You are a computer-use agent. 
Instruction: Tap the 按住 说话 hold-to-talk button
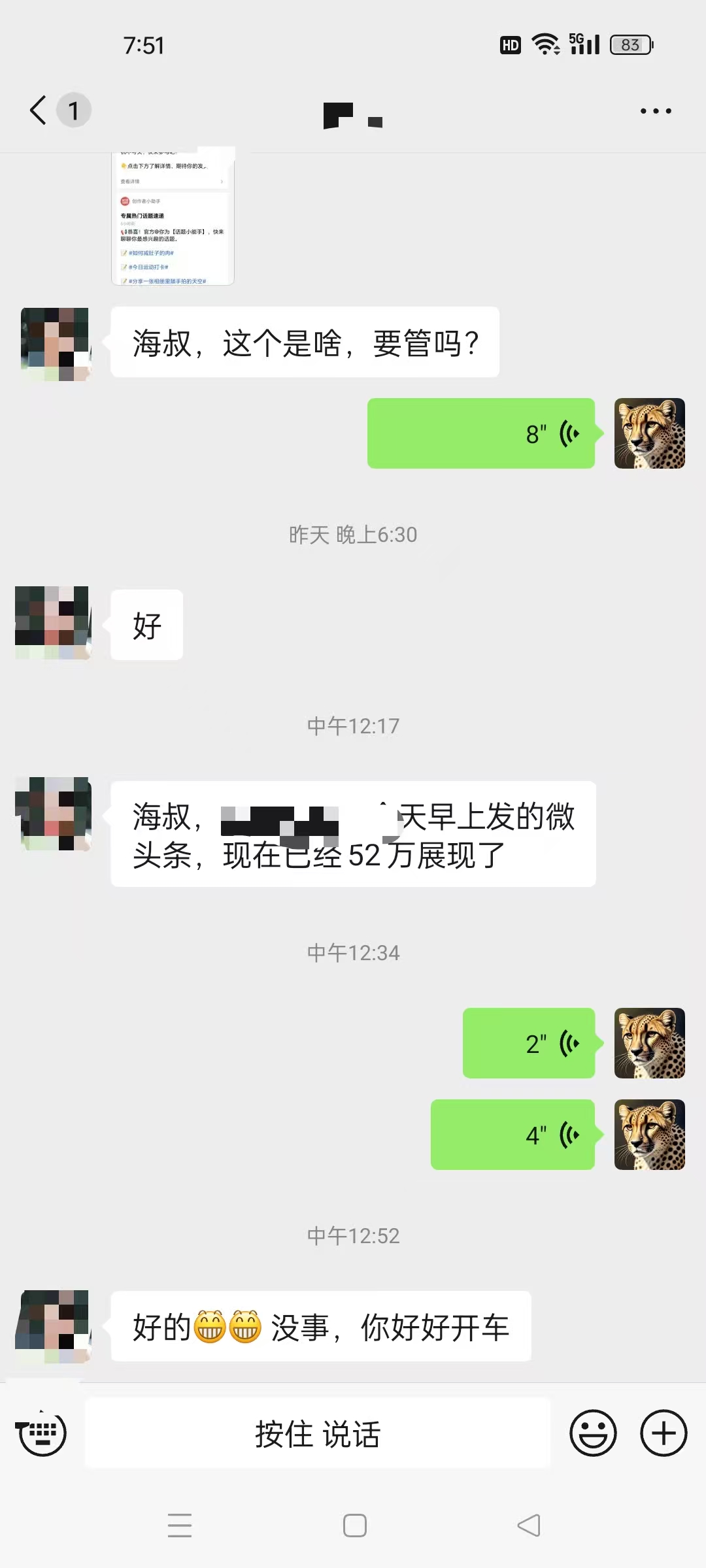(x=318, y=1433)
